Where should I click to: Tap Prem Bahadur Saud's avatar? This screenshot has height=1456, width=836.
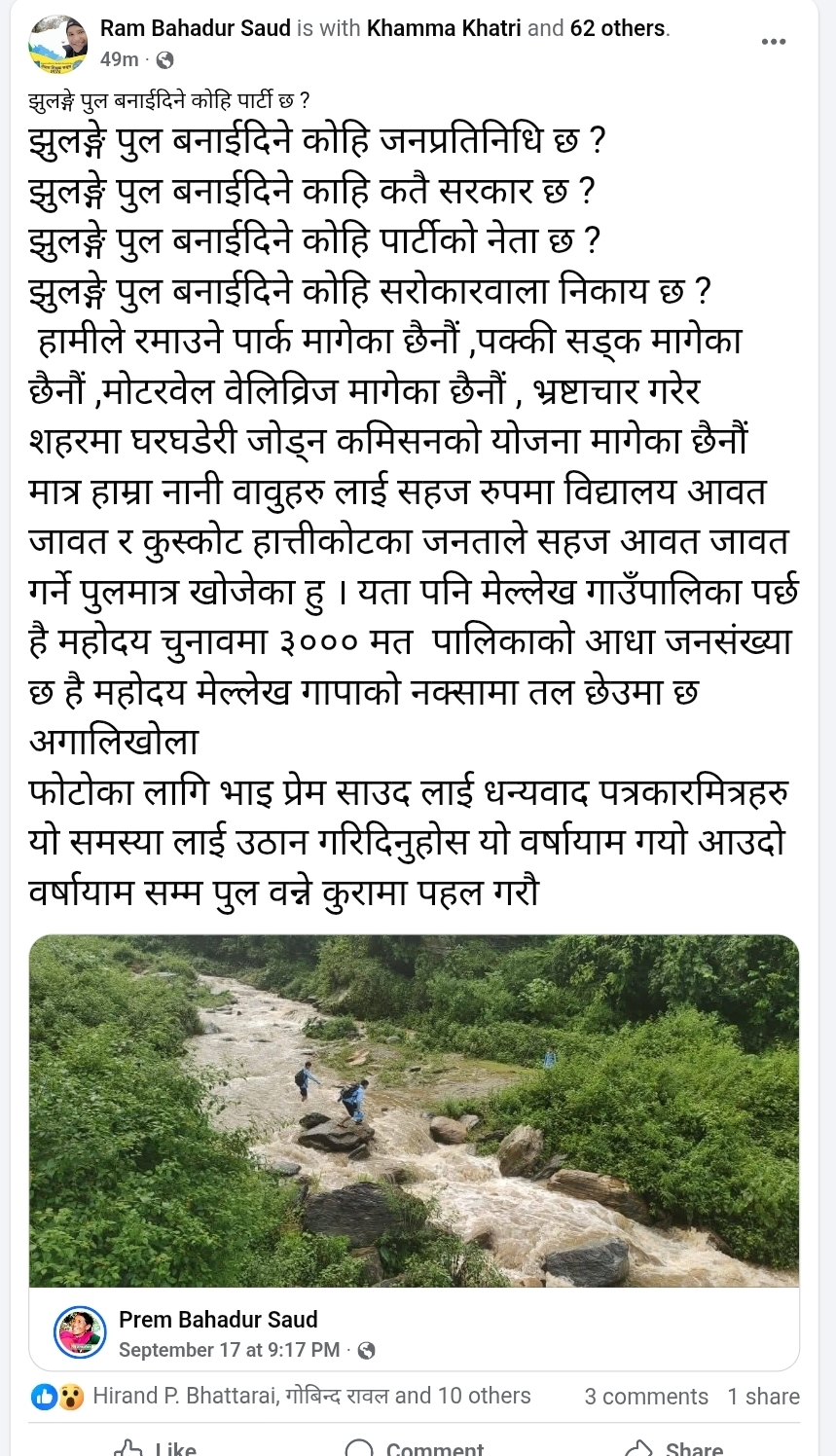point(80,1333)
